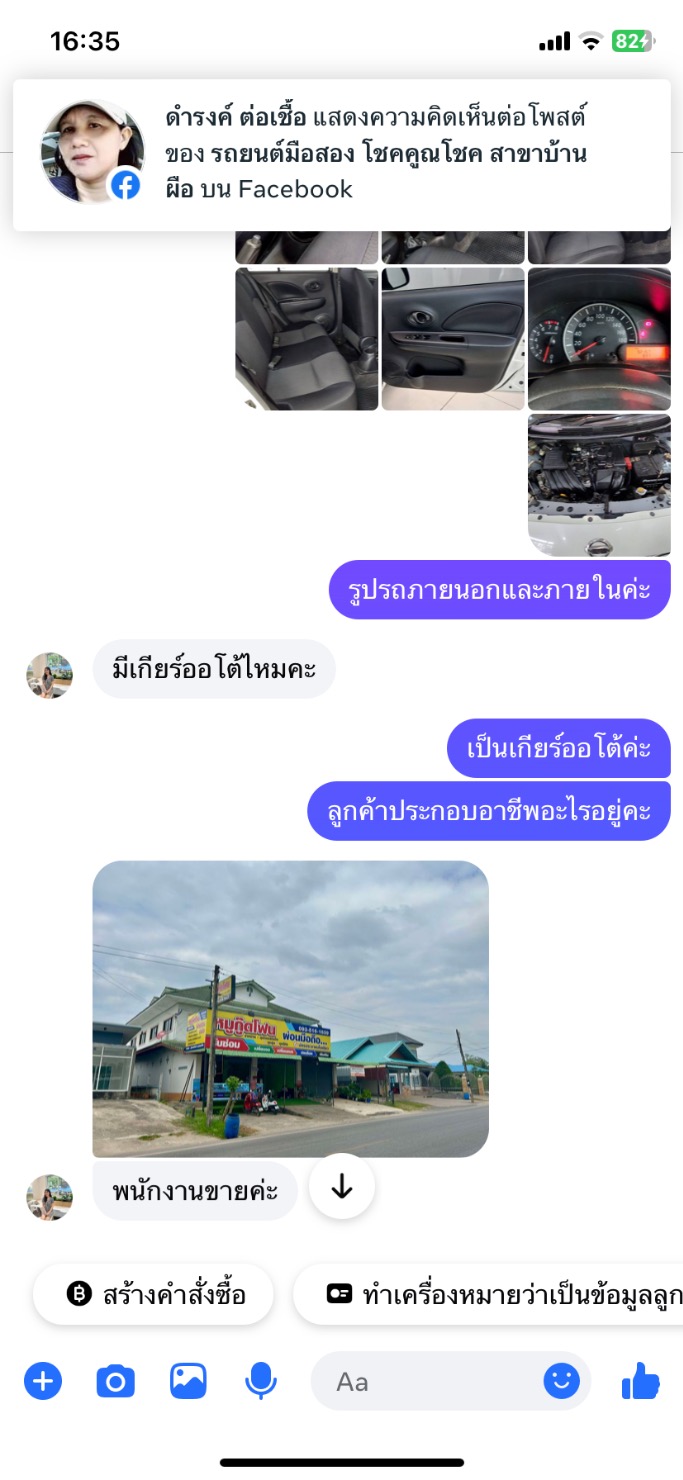Jump to latest messages with down arrow
683x1480 pixels.
pyautogui.click(x=342, y=1186)
